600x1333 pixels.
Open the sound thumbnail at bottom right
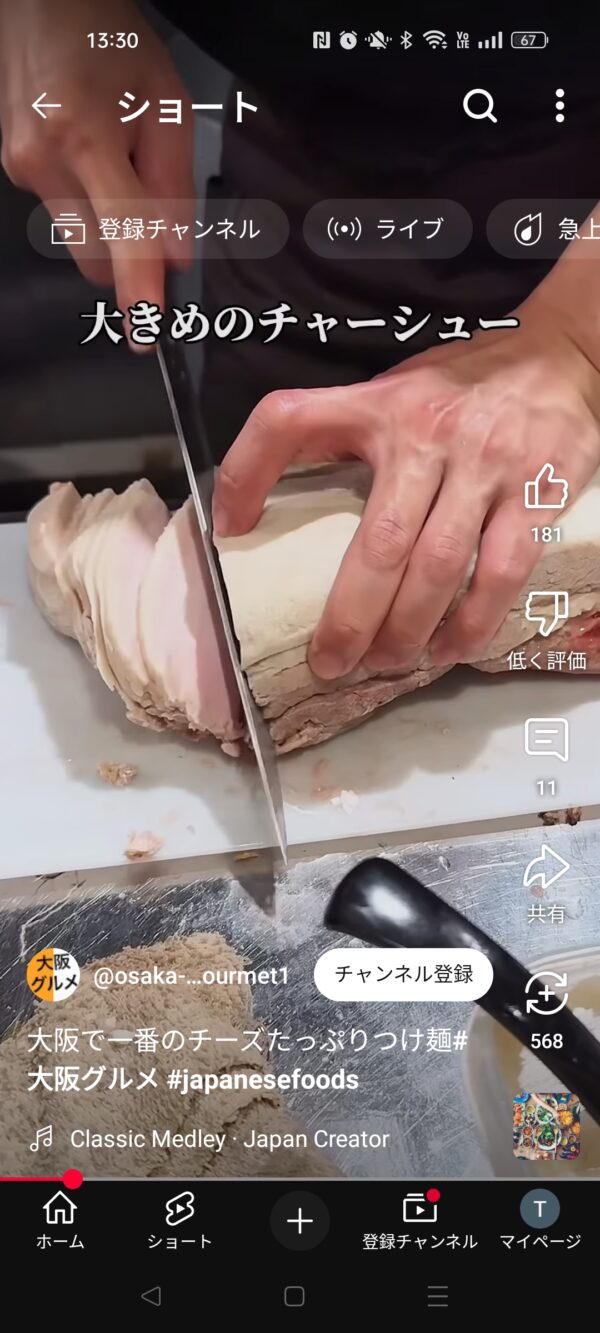coord(547,1126)
